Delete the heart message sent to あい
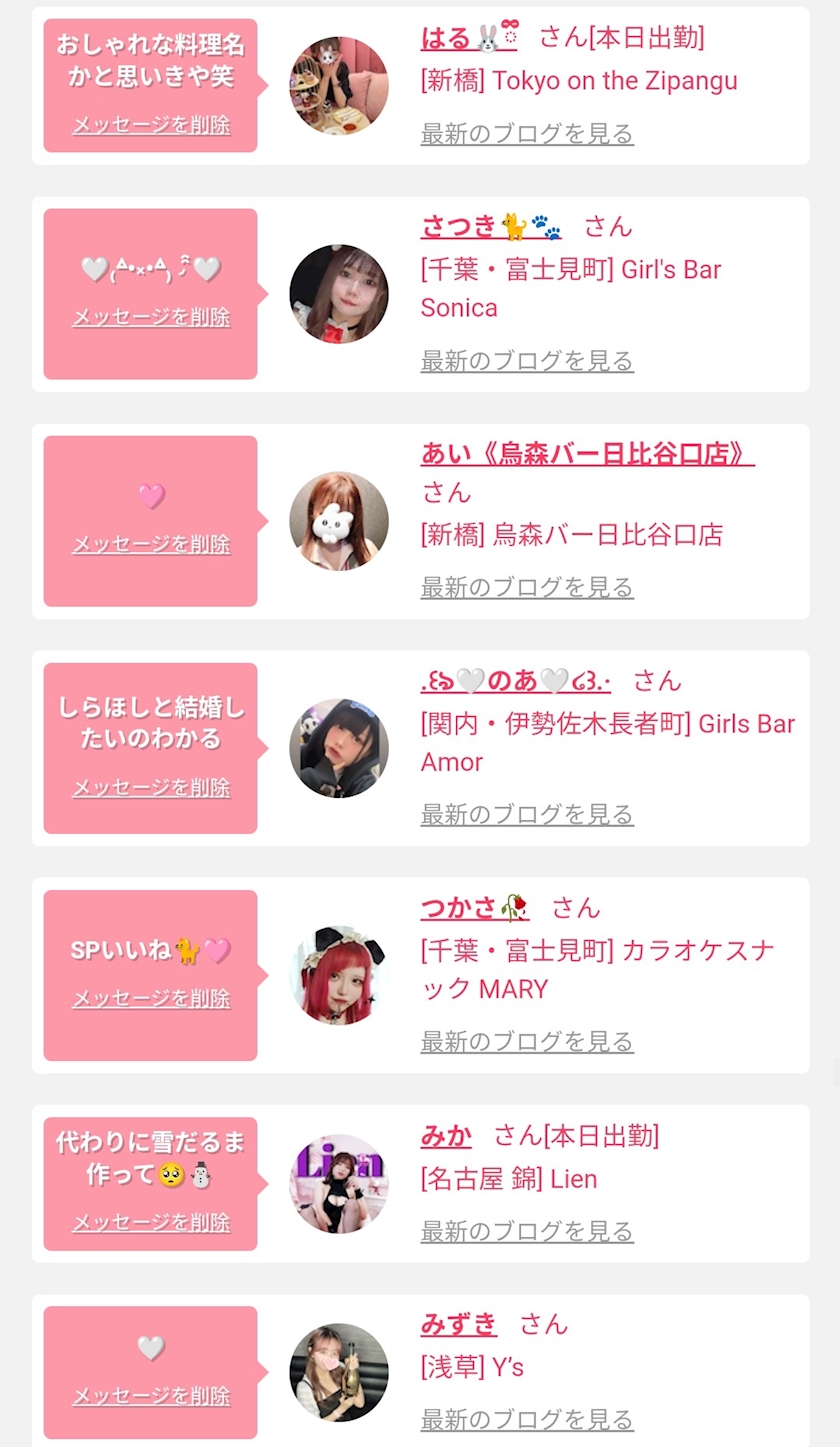This screenshot has width=840, height=1447. click(x=151, y=544)
